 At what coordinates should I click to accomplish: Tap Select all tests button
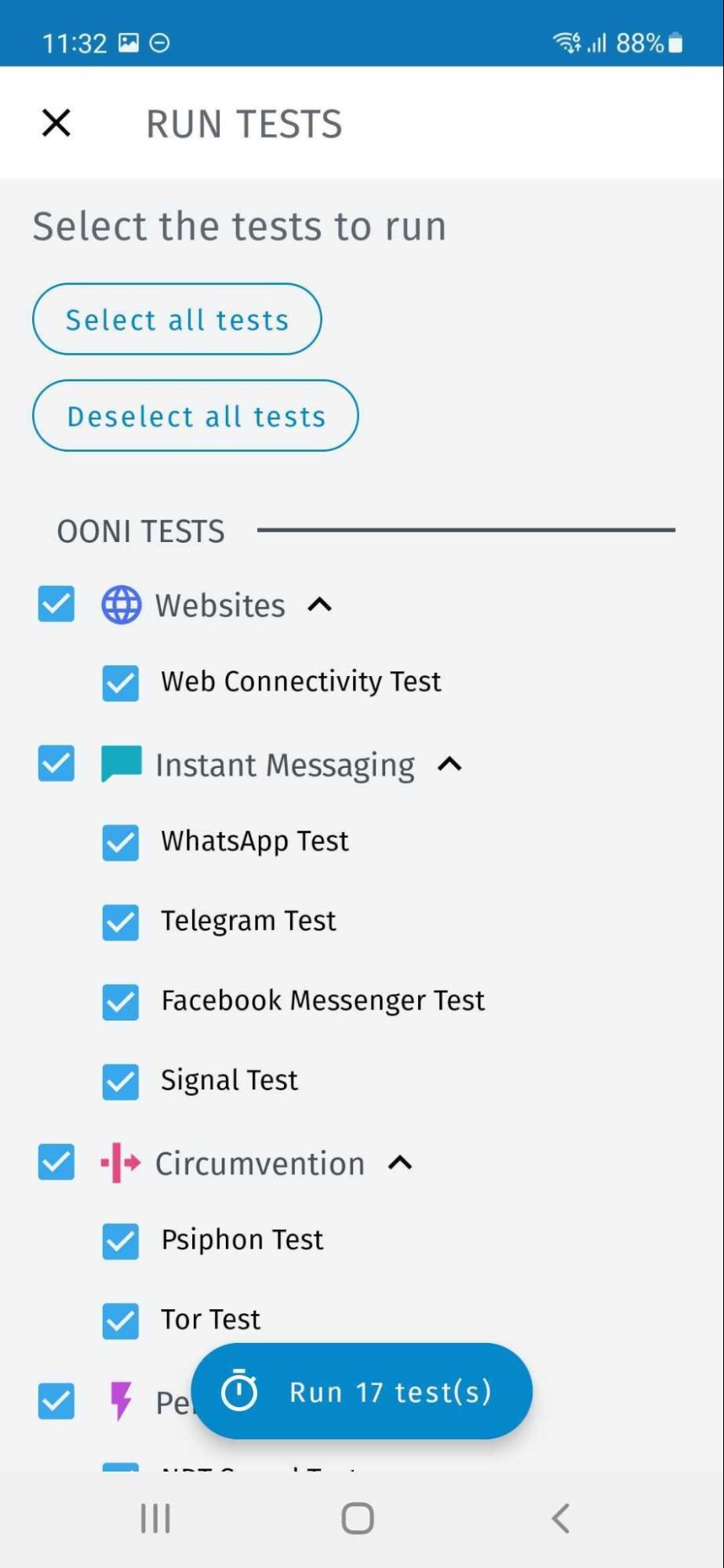pos(177,319)
